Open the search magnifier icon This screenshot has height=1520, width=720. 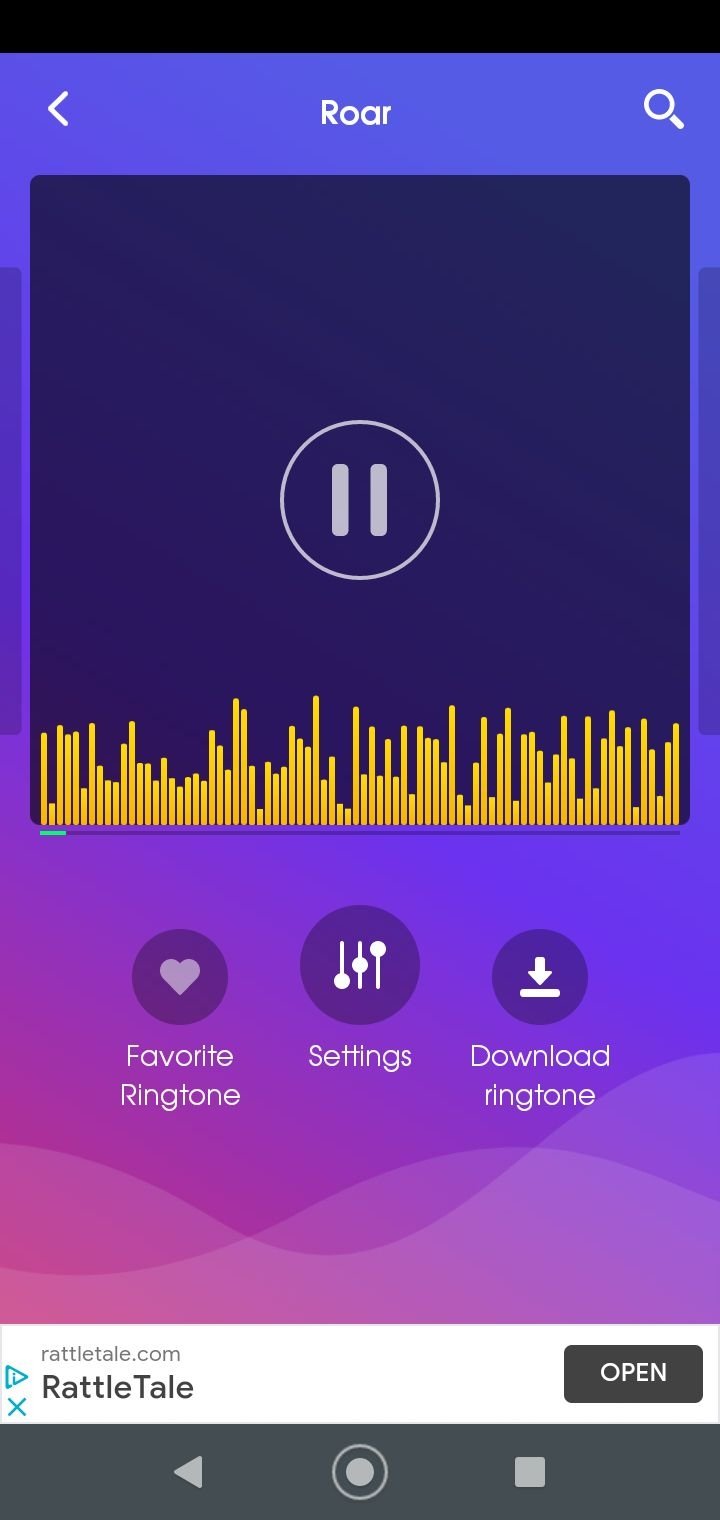point(663,109)
